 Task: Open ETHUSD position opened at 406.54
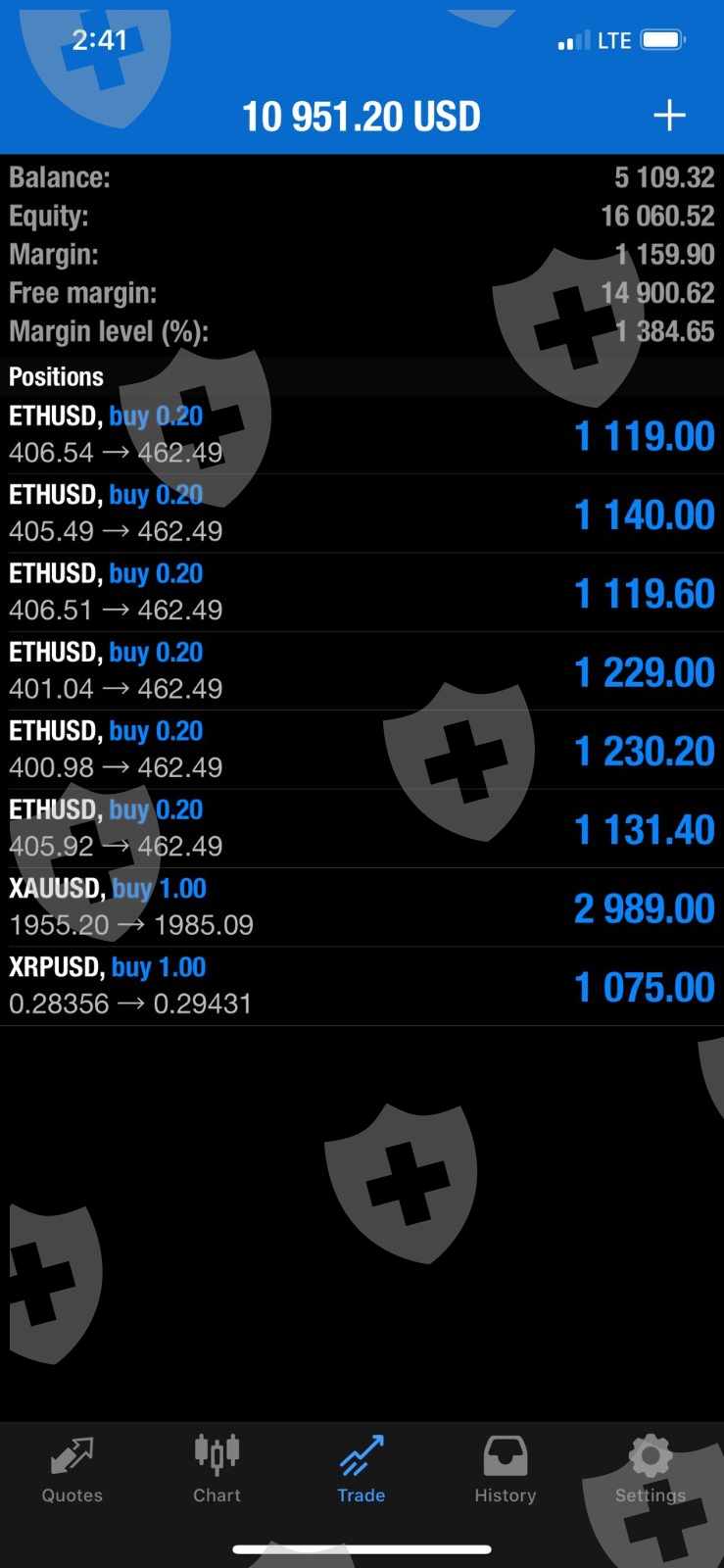[362, 435]
